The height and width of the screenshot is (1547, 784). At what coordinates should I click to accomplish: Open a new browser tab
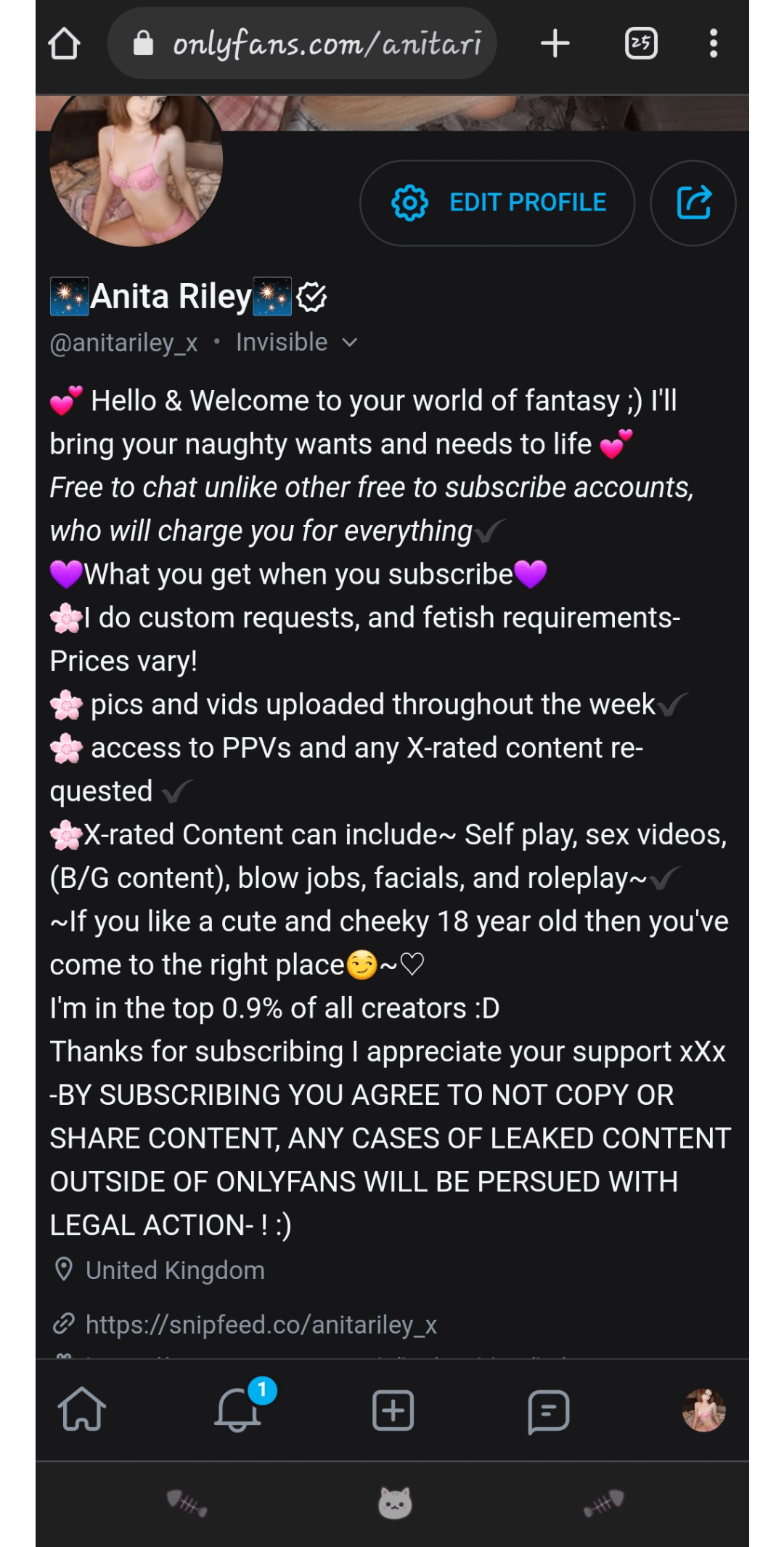pos(555,44)
